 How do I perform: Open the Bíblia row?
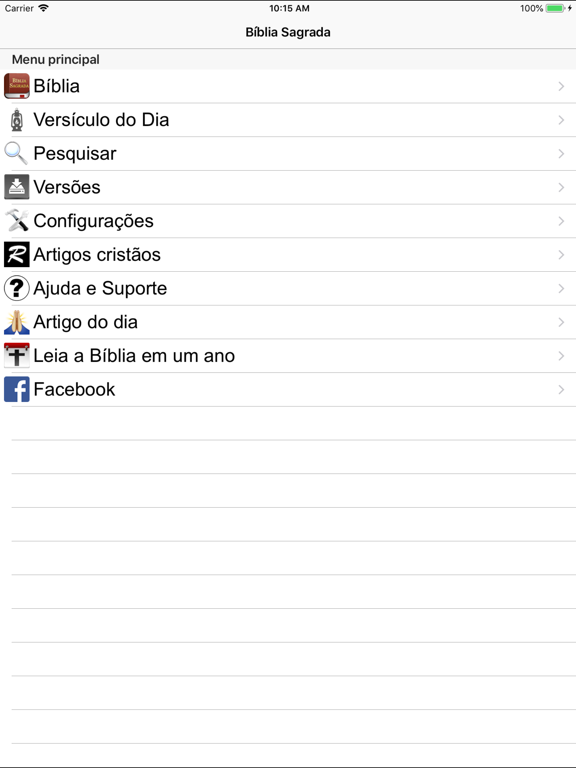point(288,86)
